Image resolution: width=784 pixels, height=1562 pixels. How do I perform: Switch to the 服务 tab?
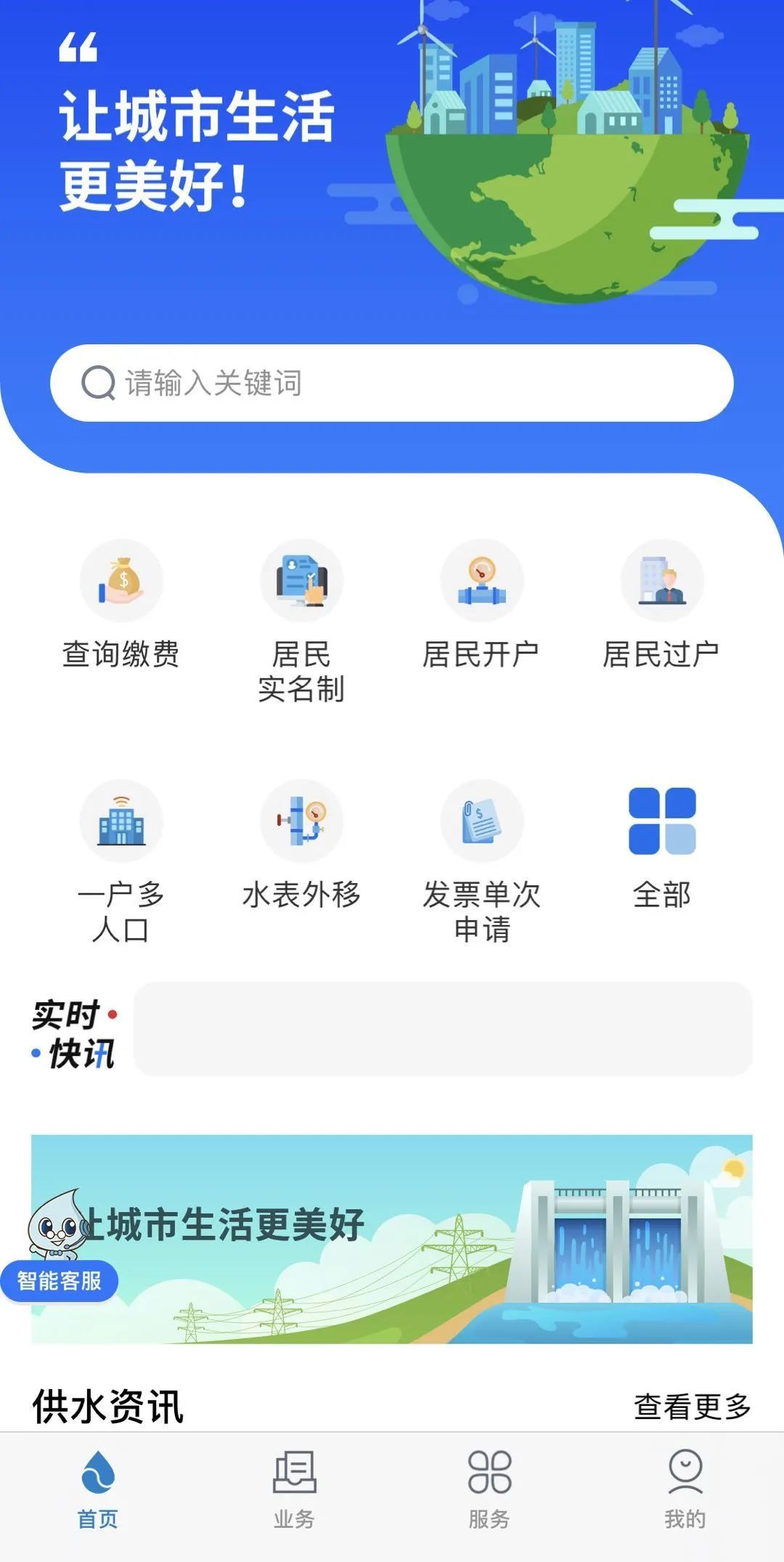(489, 1490)
